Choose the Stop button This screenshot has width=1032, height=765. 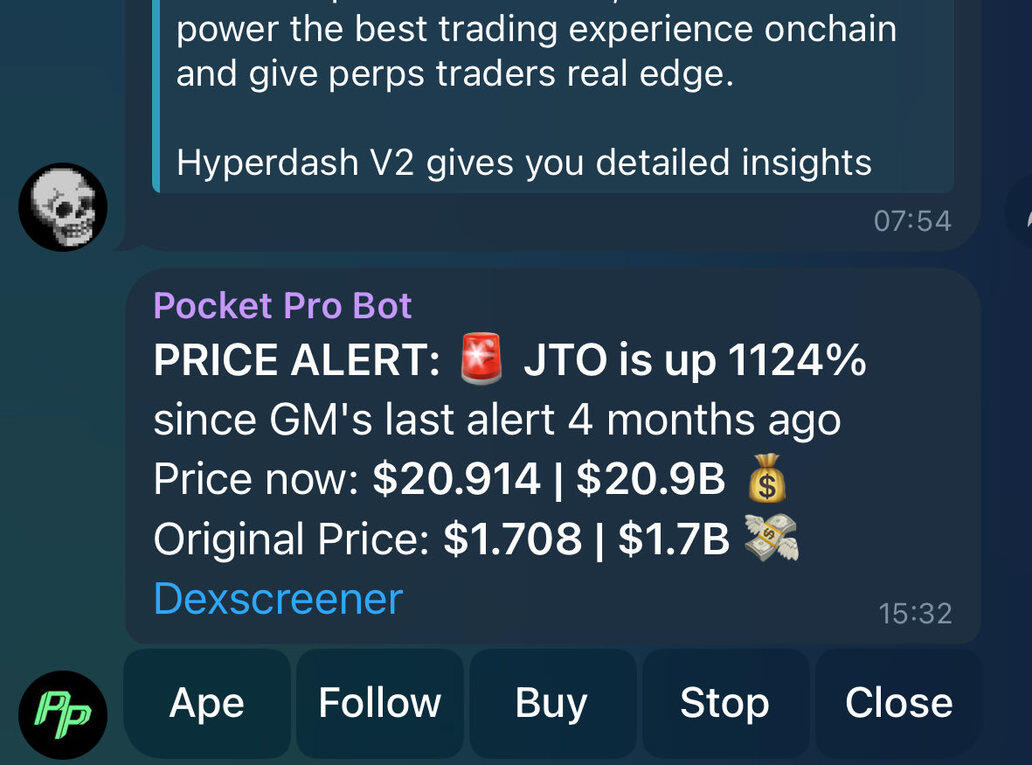724,703
